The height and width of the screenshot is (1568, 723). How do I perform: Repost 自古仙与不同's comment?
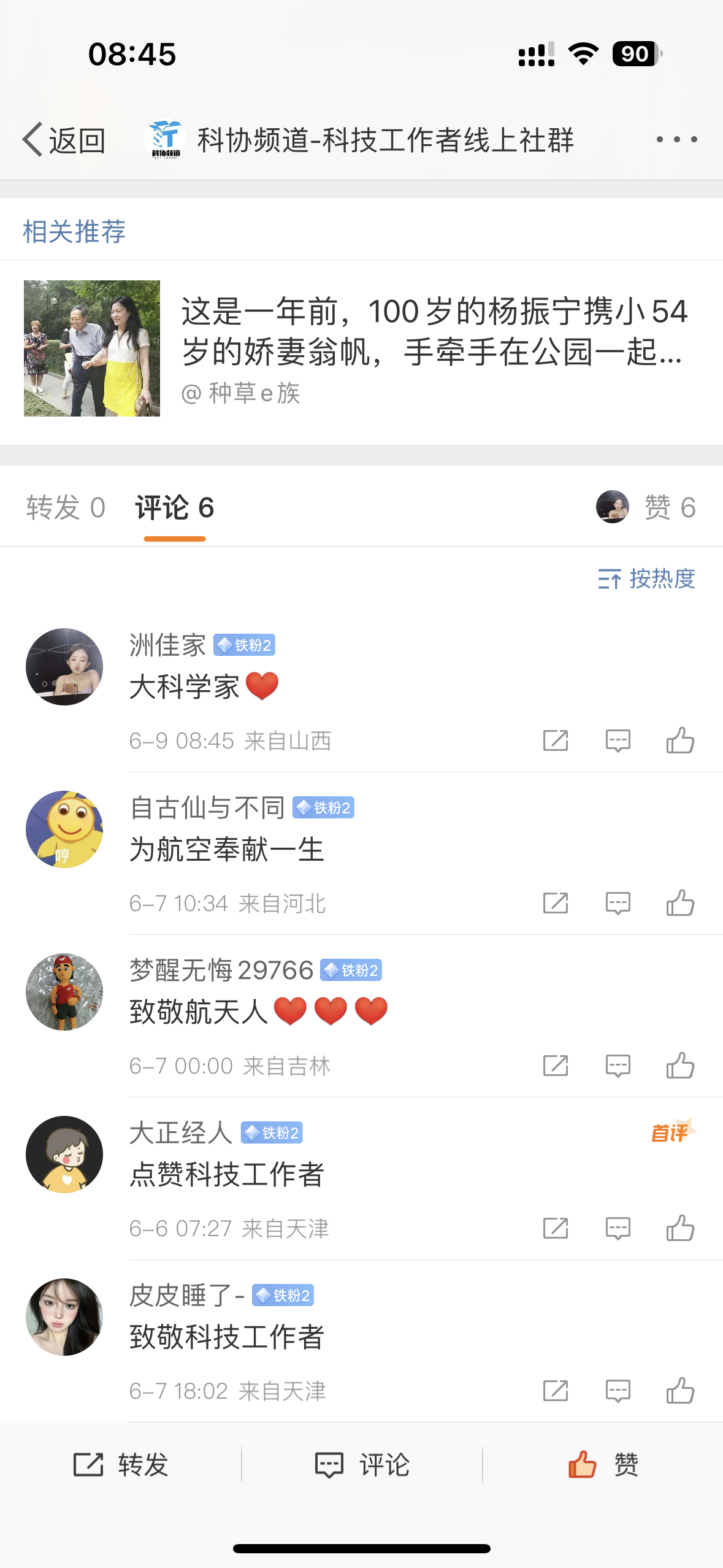556,903
